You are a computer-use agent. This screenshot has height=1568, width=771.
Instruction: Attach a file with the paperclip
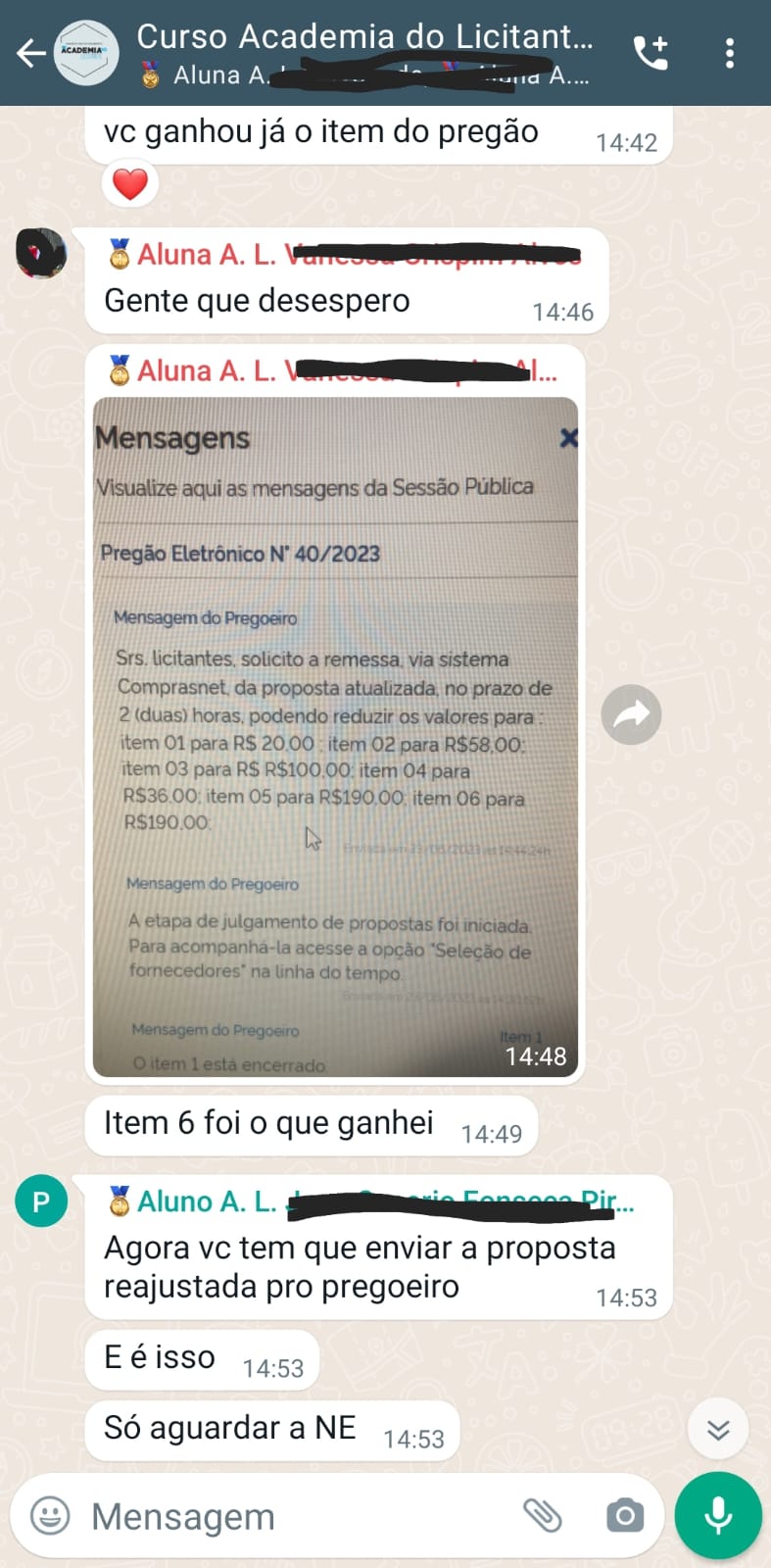point(542,1516)
